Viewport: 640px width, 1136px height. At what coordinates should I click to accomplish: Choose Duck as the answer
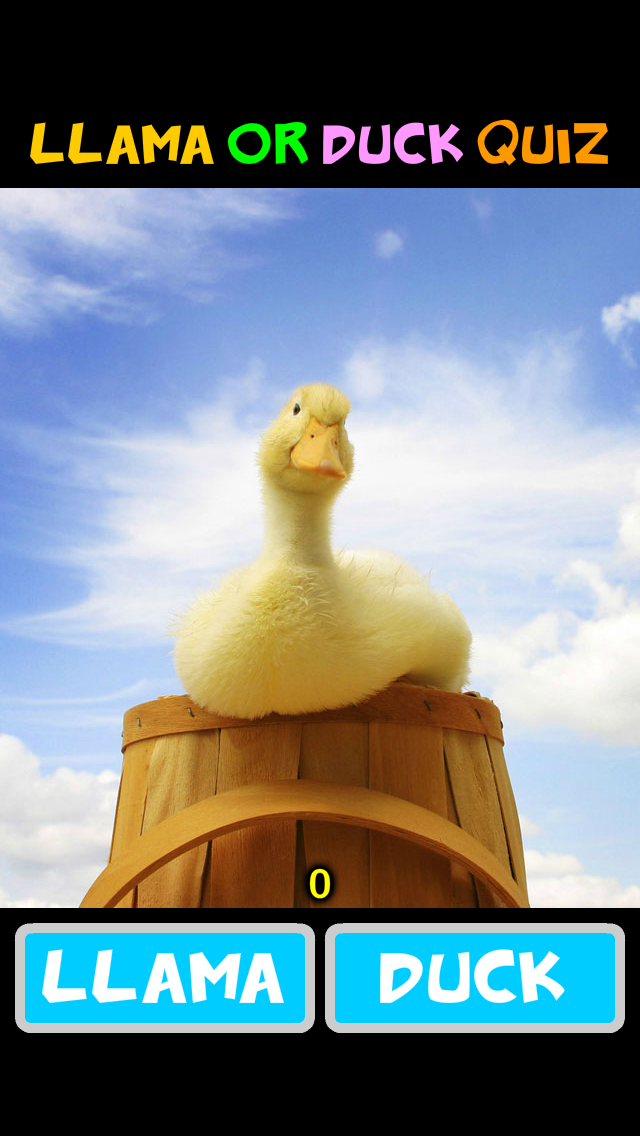point(475,977)
